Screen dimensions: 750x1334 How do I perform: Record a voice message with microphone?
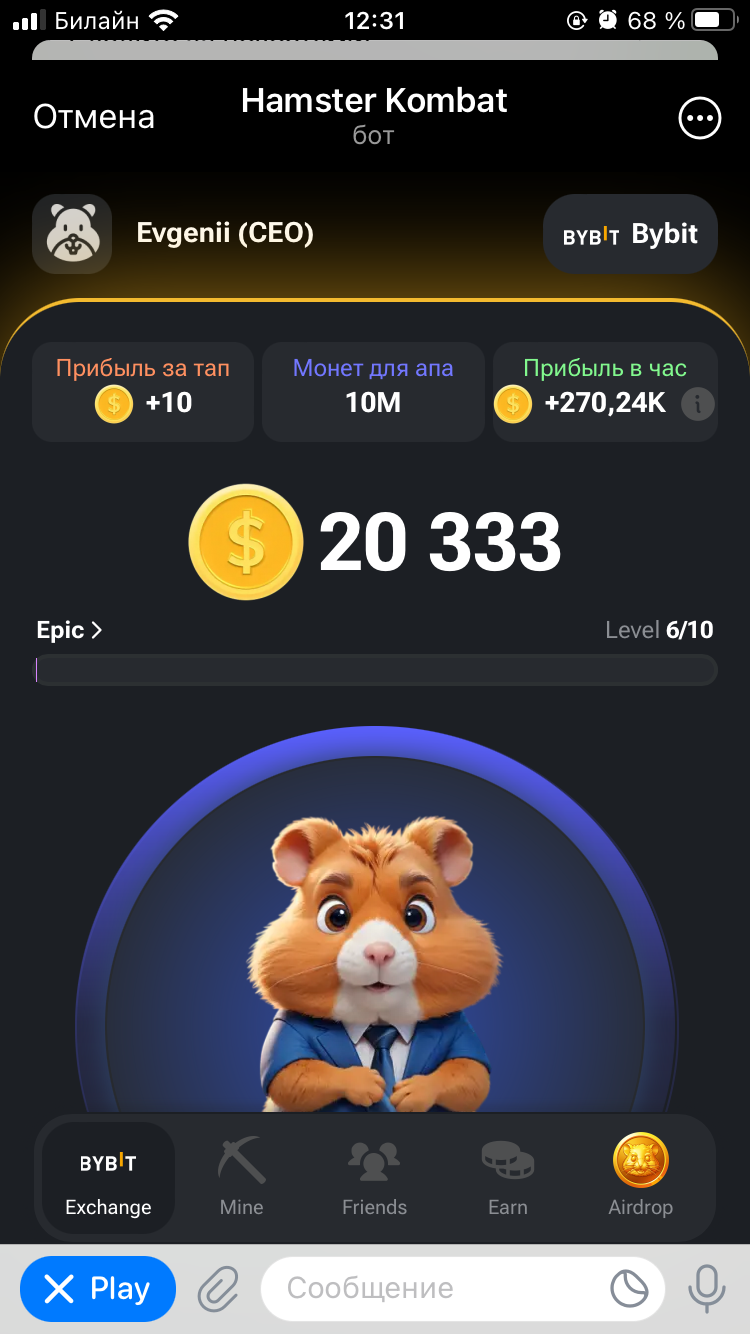(x=706, y=1289)
